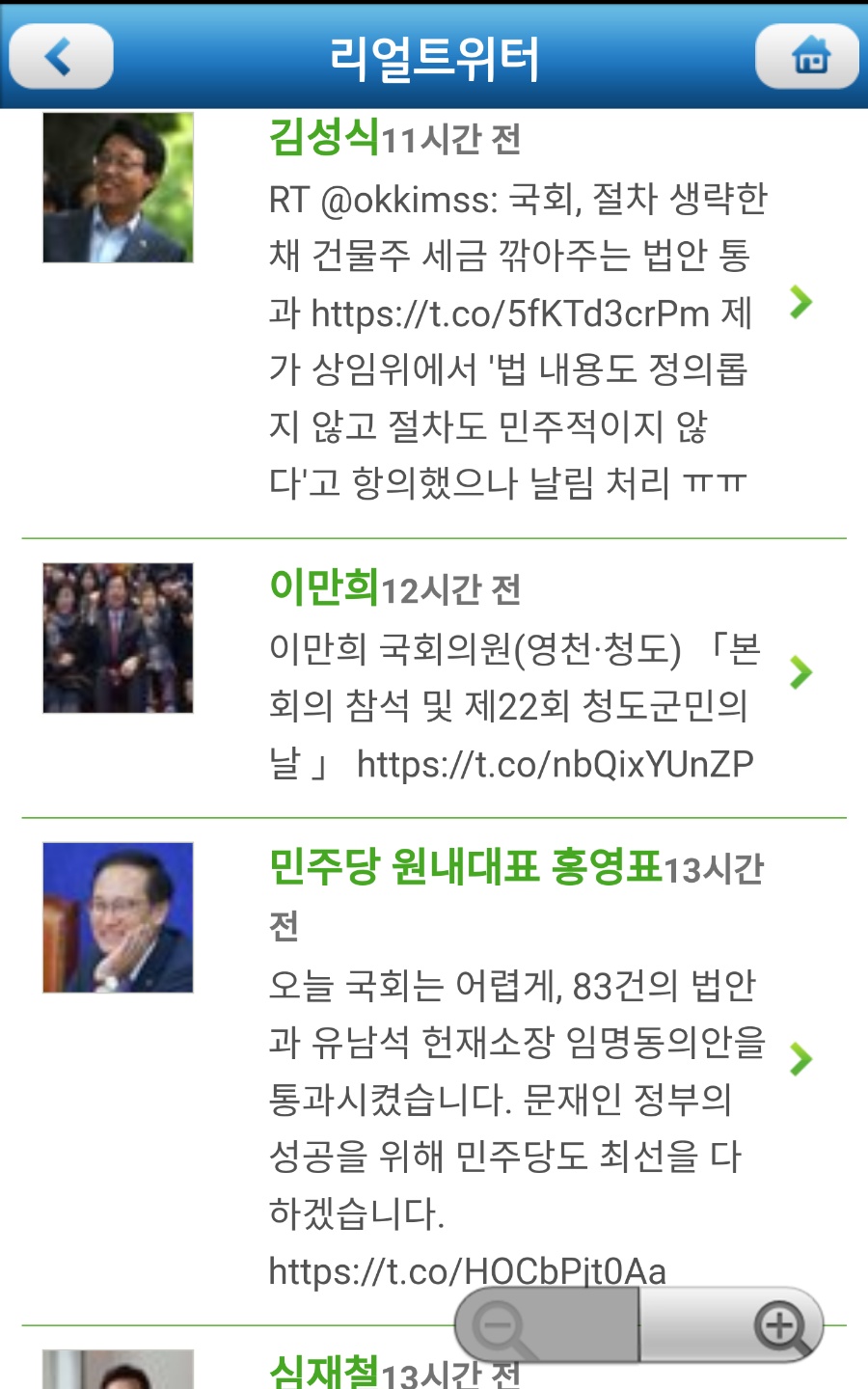This screenshot has height=1389, width=868.
Task: Go back using the header arrow
Action: (x=61, y=56)
